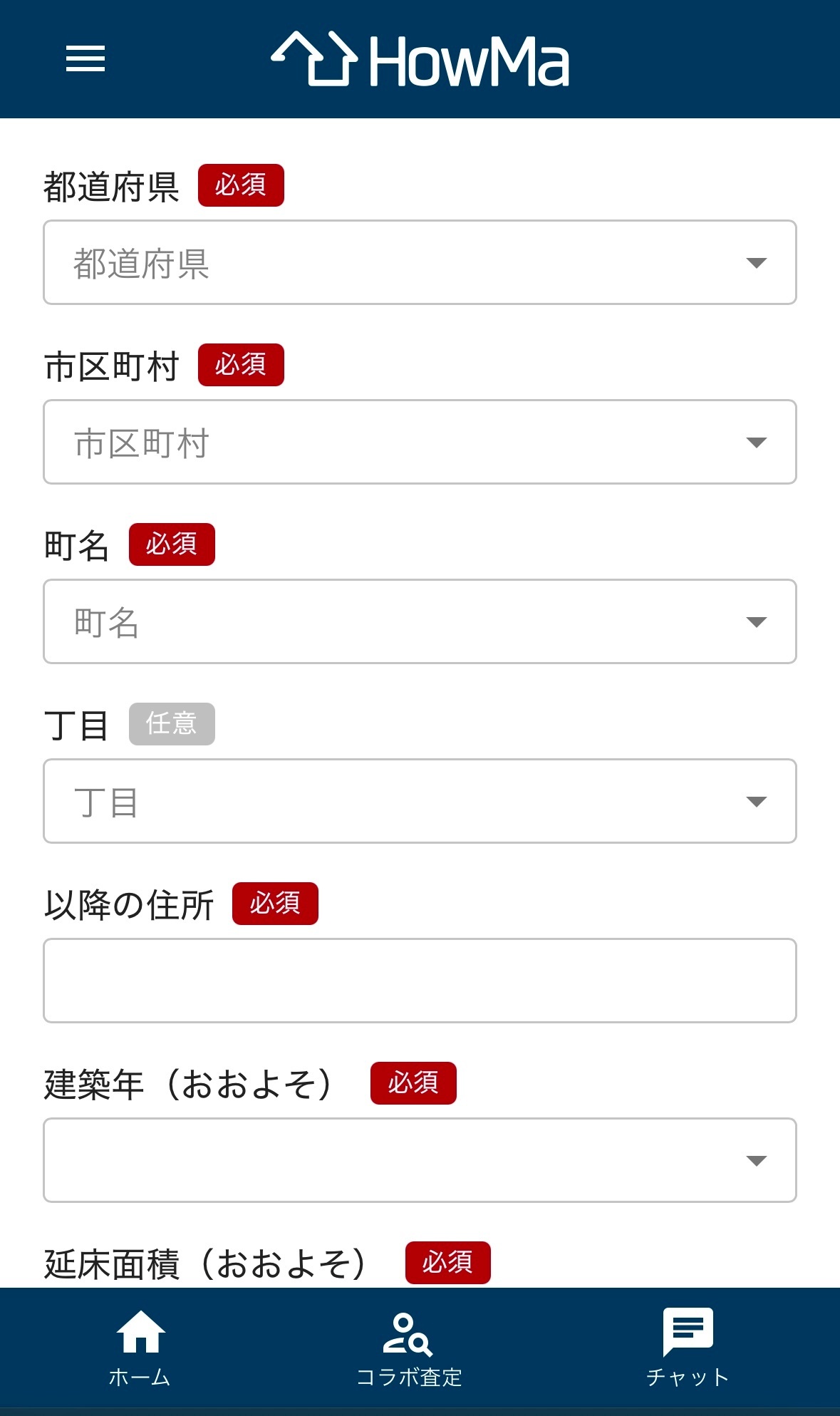840x1416 pixels.
Task: Switch to the コラボ査定 tab
Action: pyautogui.click(x=409, y=1348)
